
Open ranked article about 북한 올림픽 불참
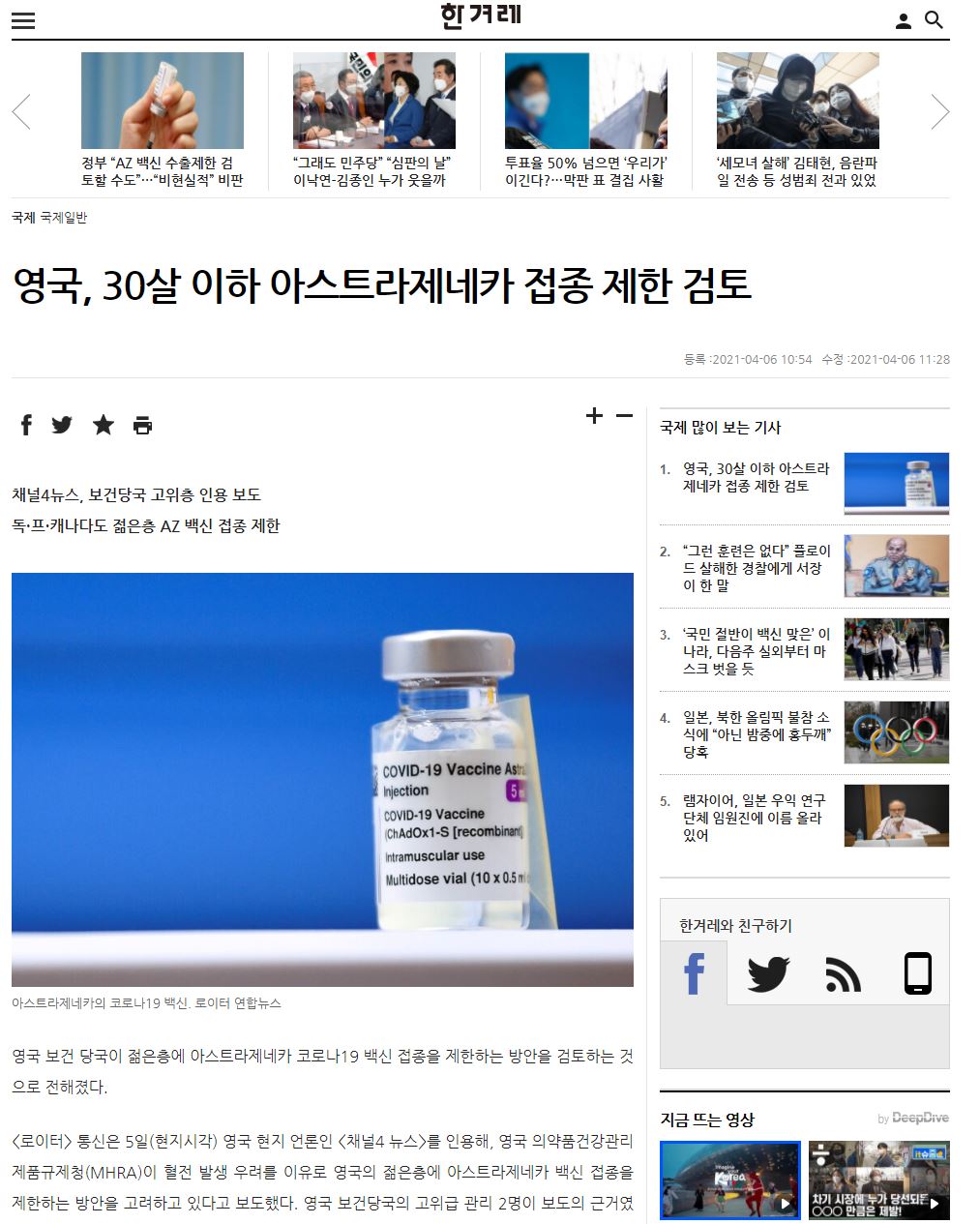[756, 734]
